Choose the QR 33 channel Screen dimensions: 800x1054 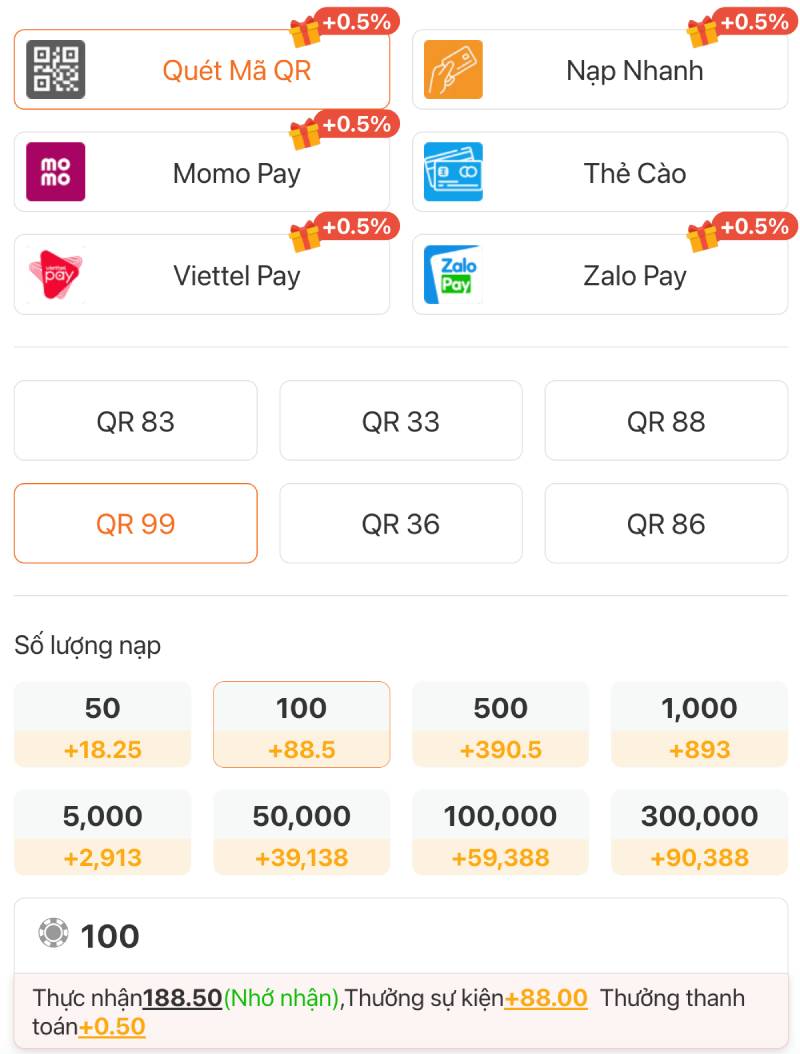400,421
